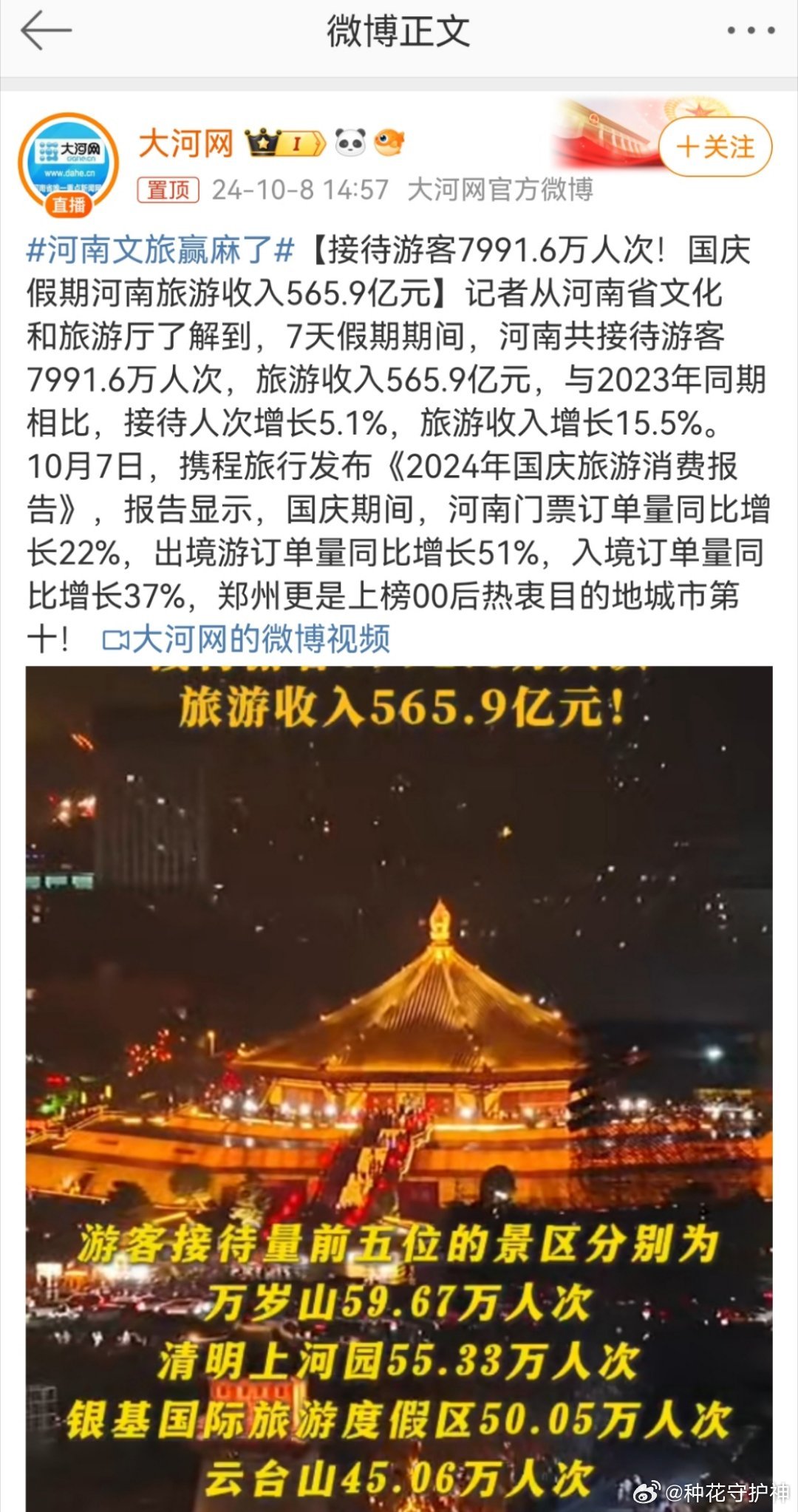Follow 大河网 with the +关注 button
This screenshot has height=1512, width=798.
coord(715,146)
